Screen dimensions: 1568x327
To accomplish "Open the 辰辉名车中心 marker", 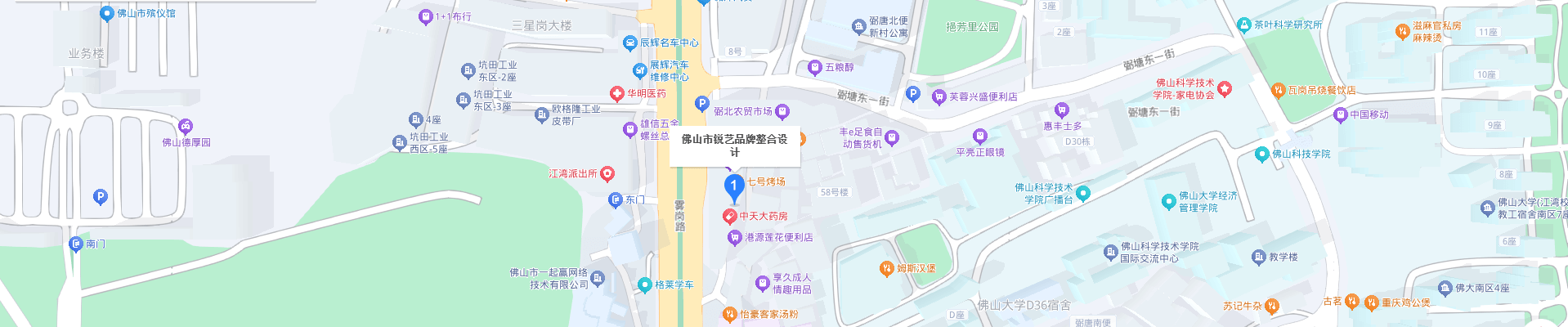I will 629,43.
